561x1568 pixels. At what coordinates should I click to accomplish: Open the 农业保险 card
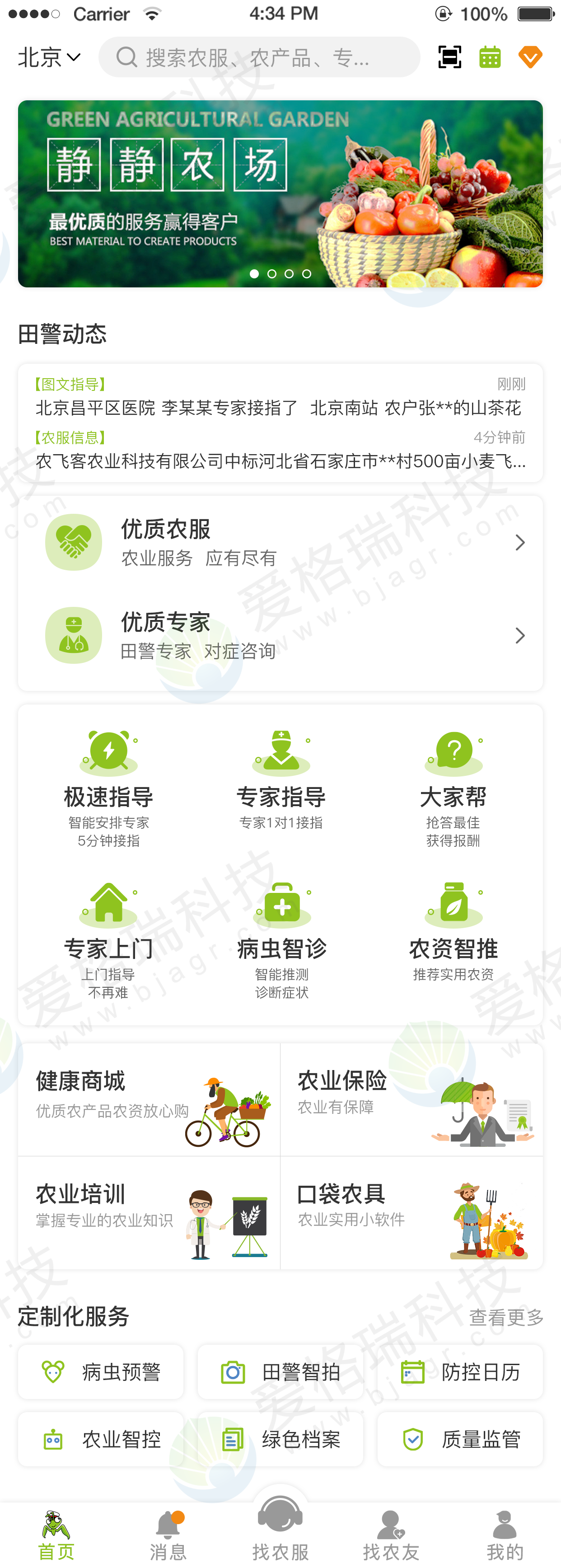pyautogui.click(x=411, y=1099)
